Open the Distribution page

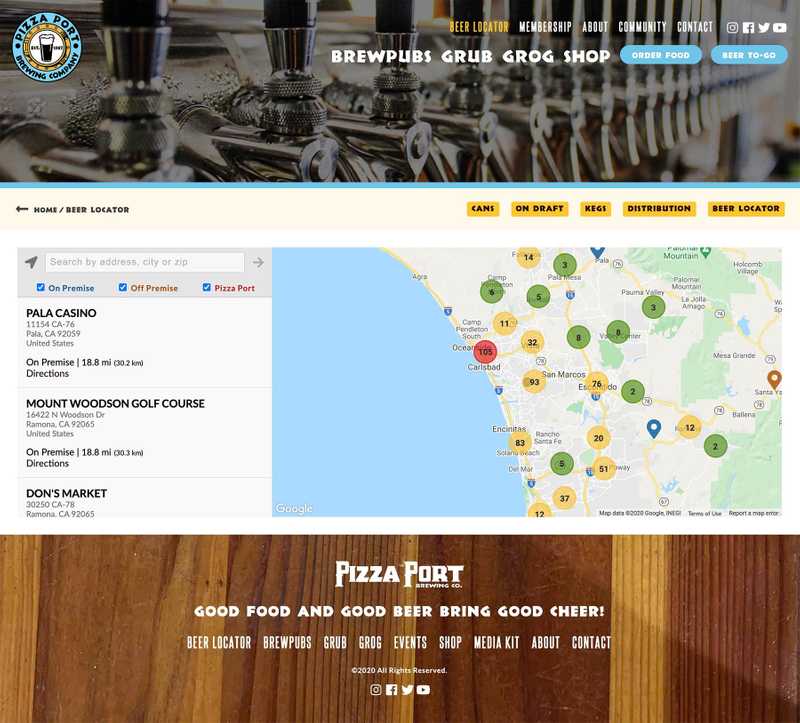click(659, 209)
